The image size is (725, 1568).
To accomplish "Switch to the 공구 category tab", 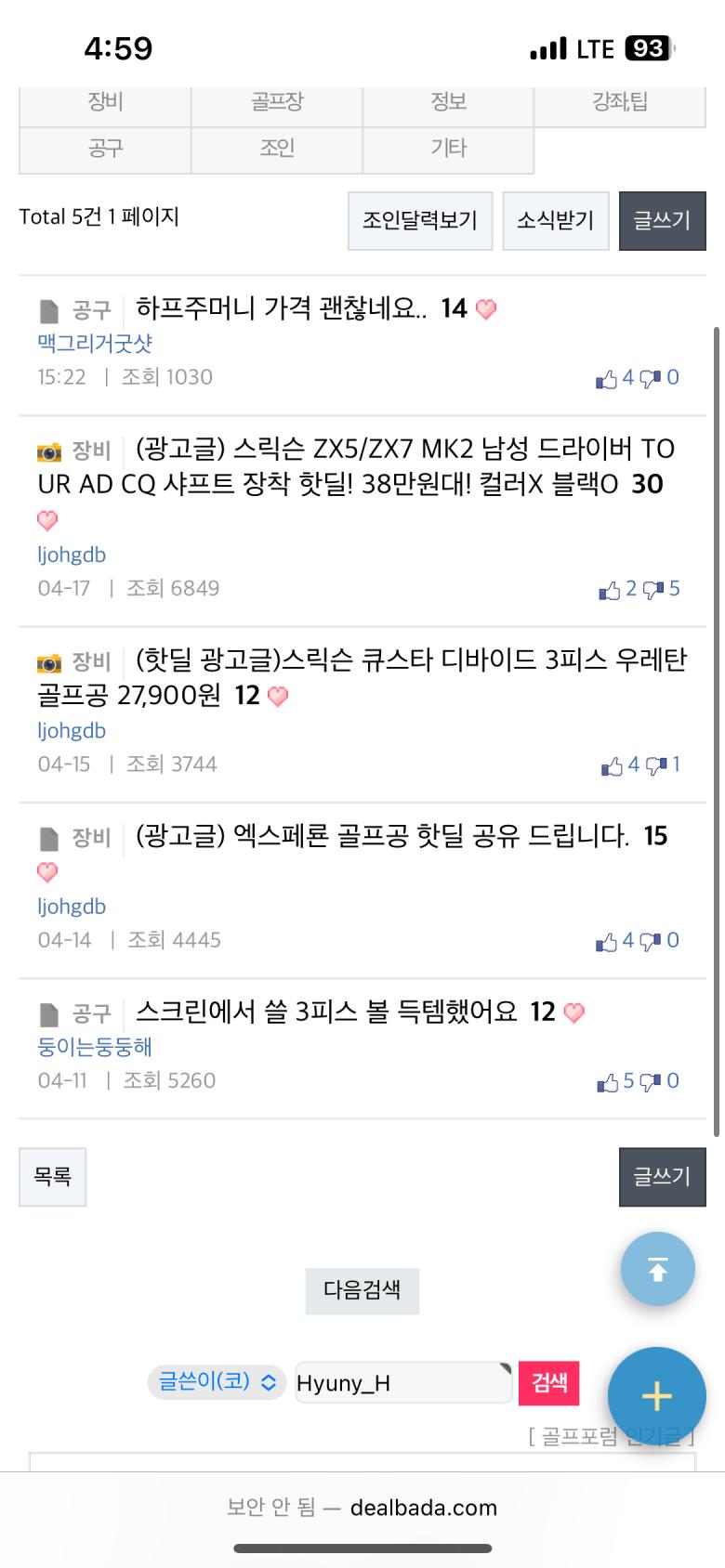I will 105,149.
